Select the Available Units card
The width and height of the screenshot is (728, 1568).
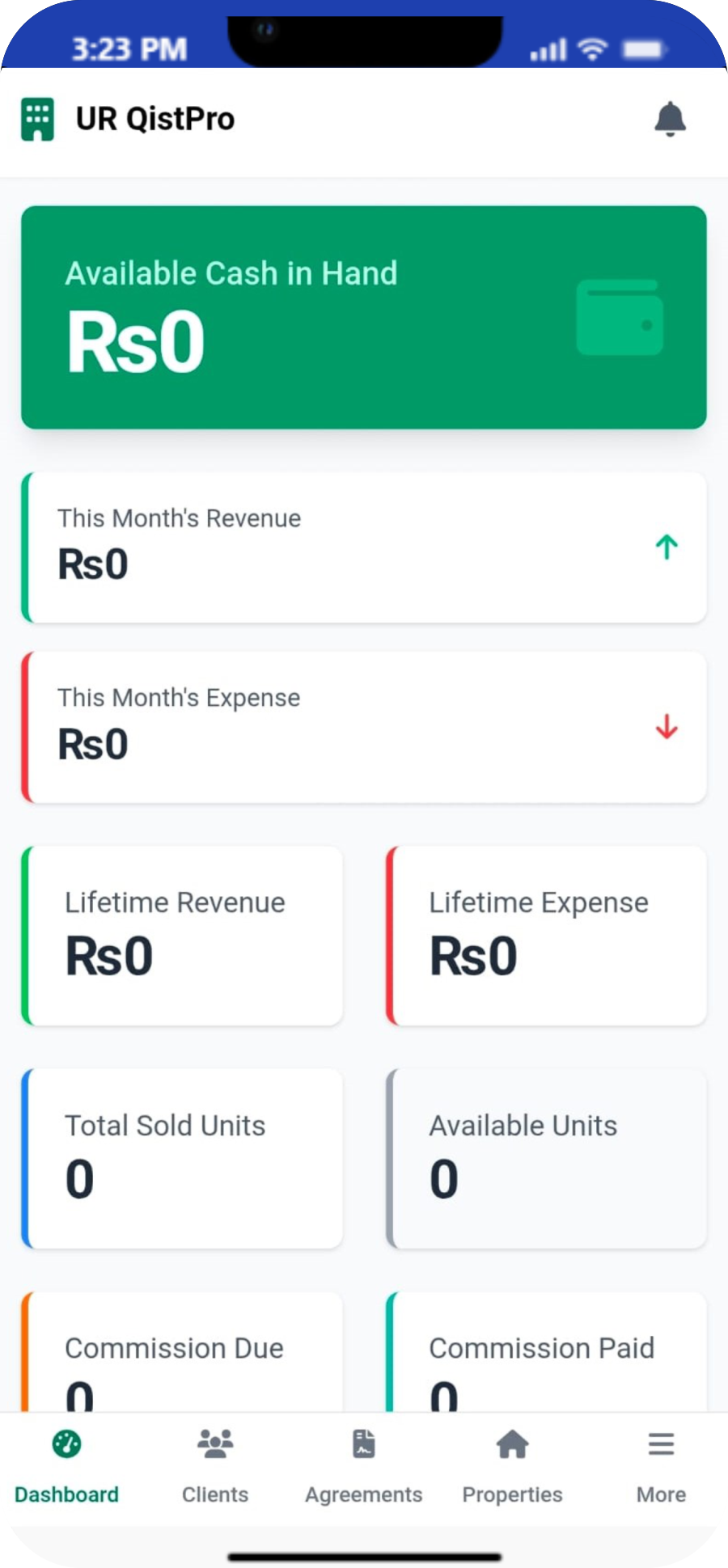[x=546, y=1159]
